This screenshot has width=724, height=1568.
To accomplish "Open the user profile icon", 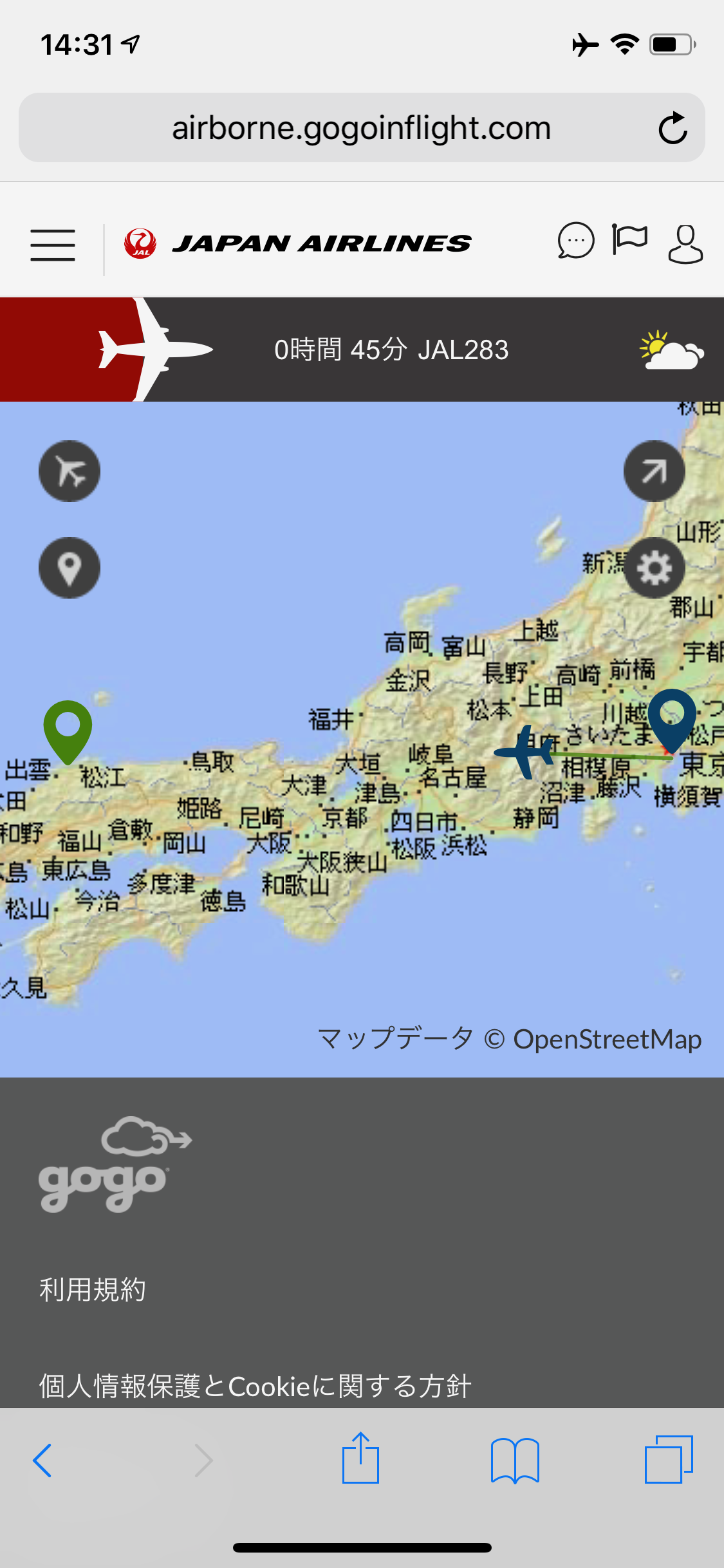I will 685,244.
